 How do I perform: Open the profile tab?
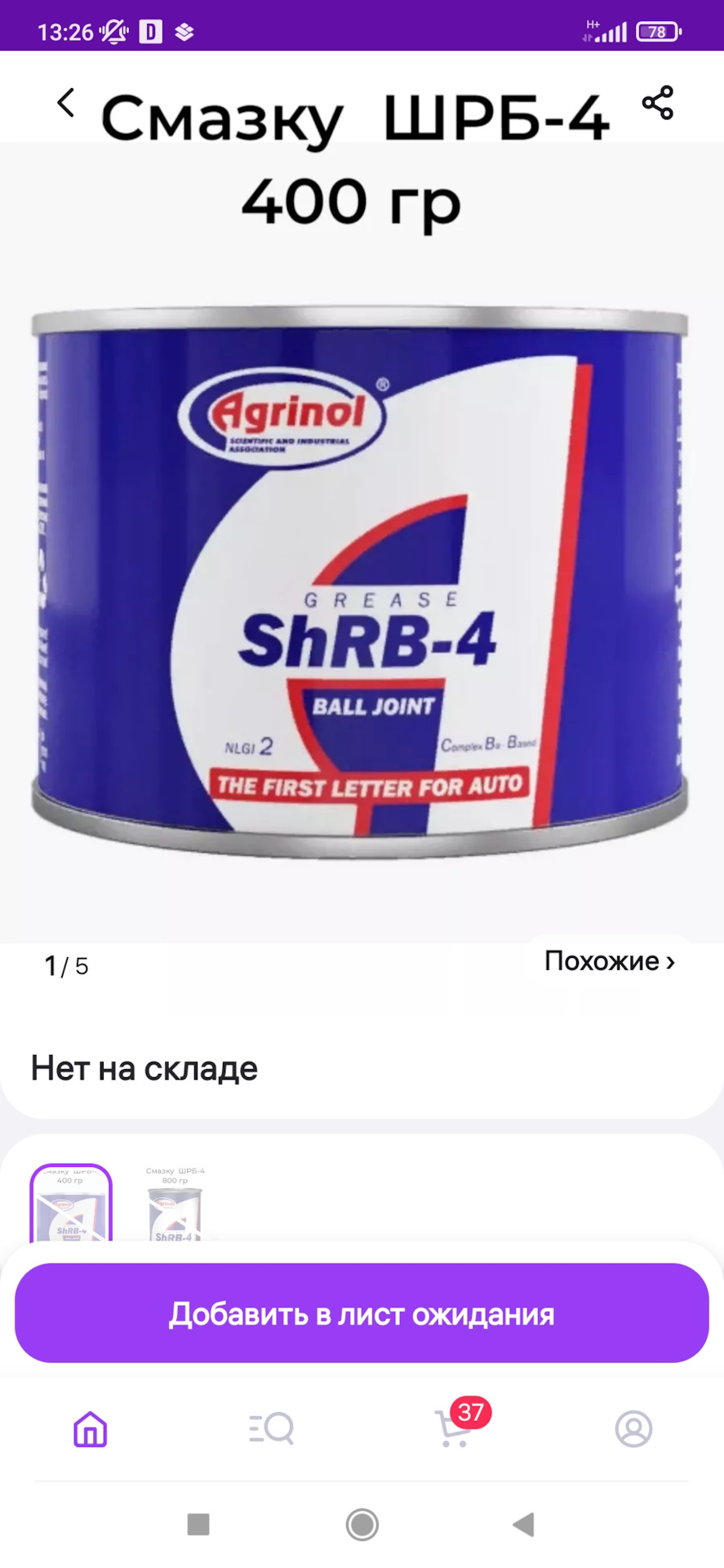pyautogui.click(x=633, y=1429)
